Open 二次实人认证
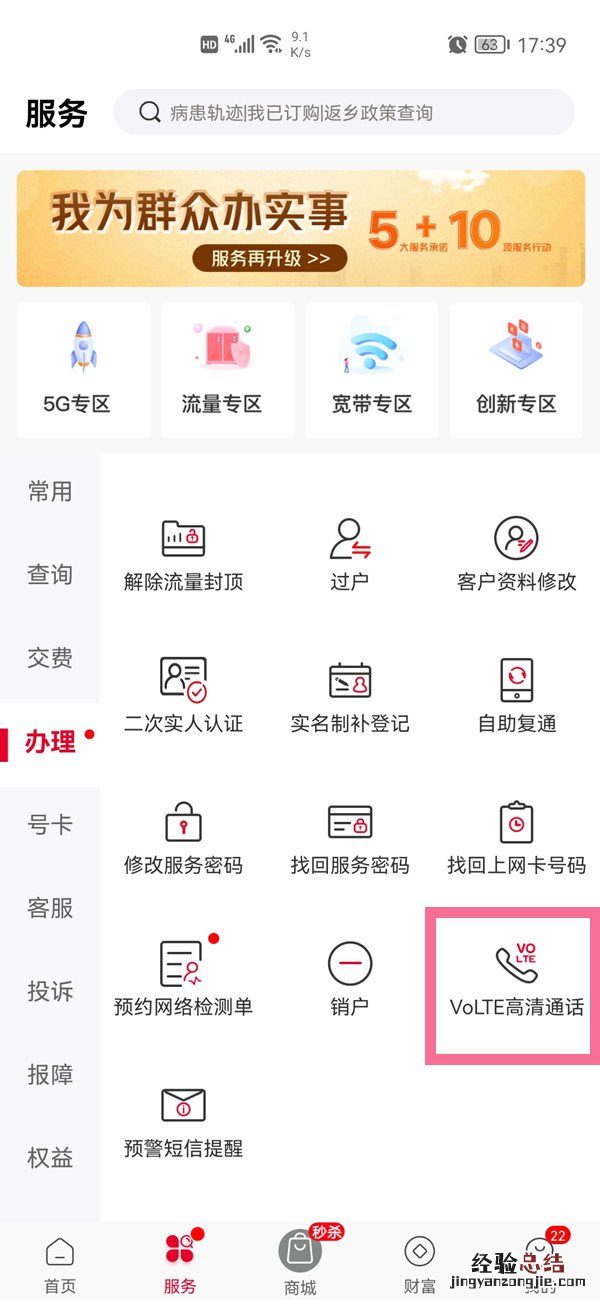Viewport: 600px width, 1300px height. point(183,696)
